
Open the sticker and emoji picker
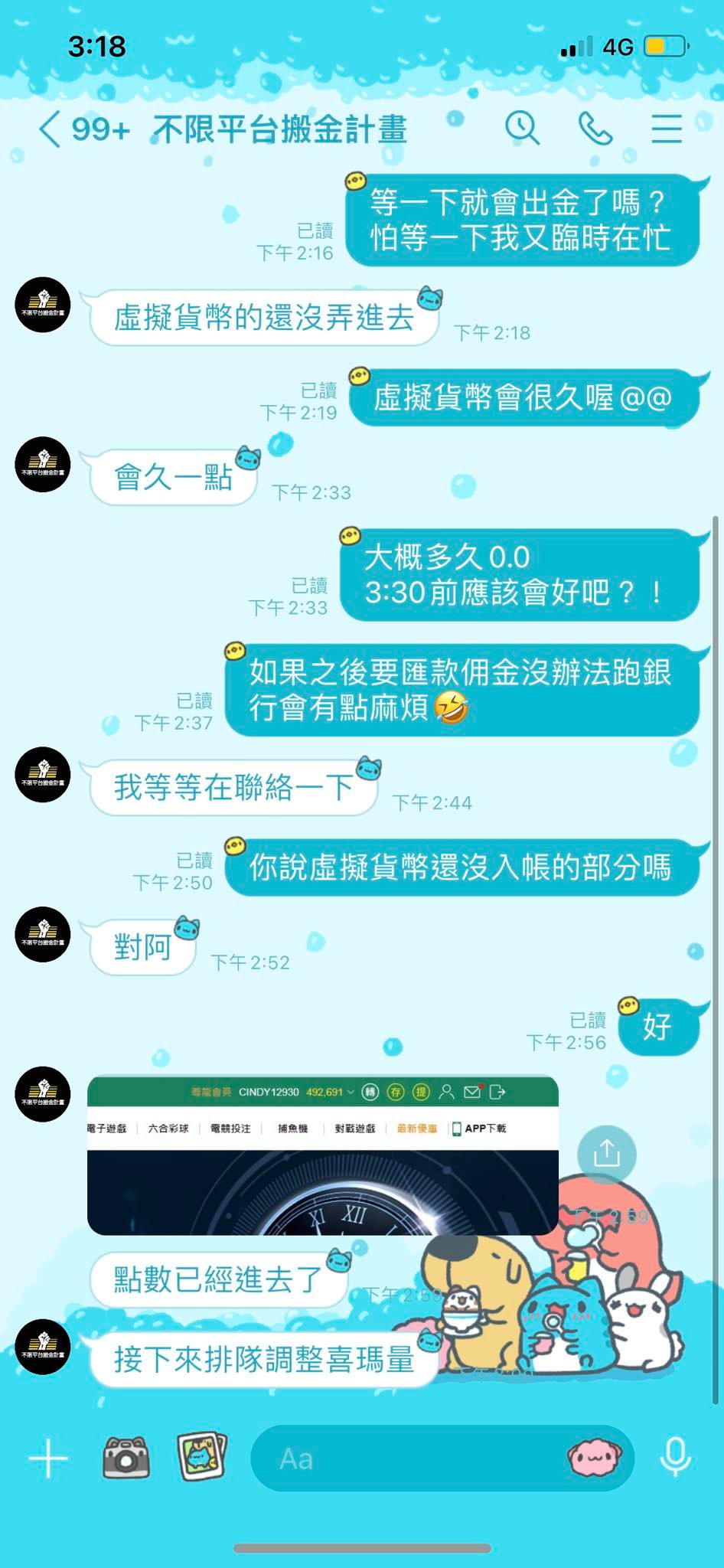(594, 1459)
